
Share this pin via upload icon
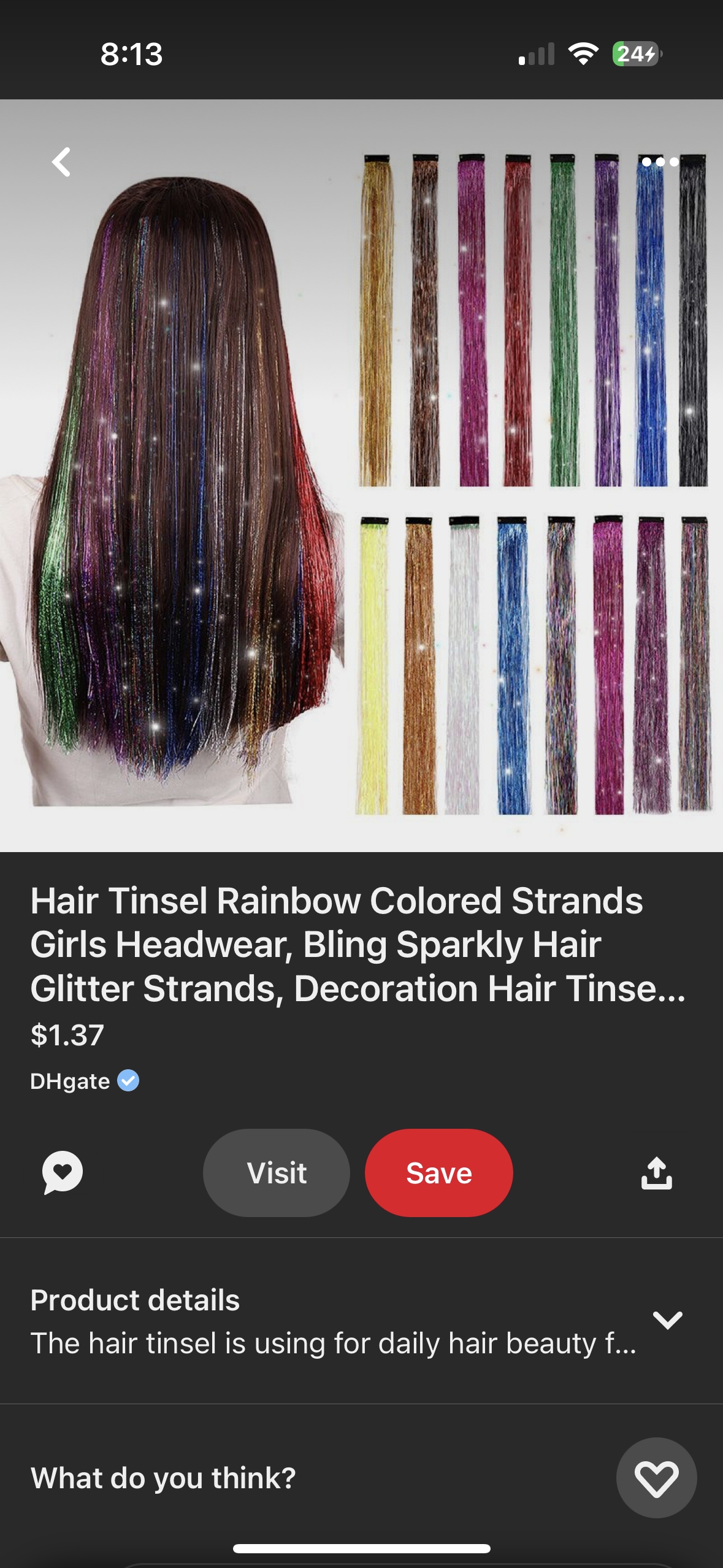click(656, 1172)
